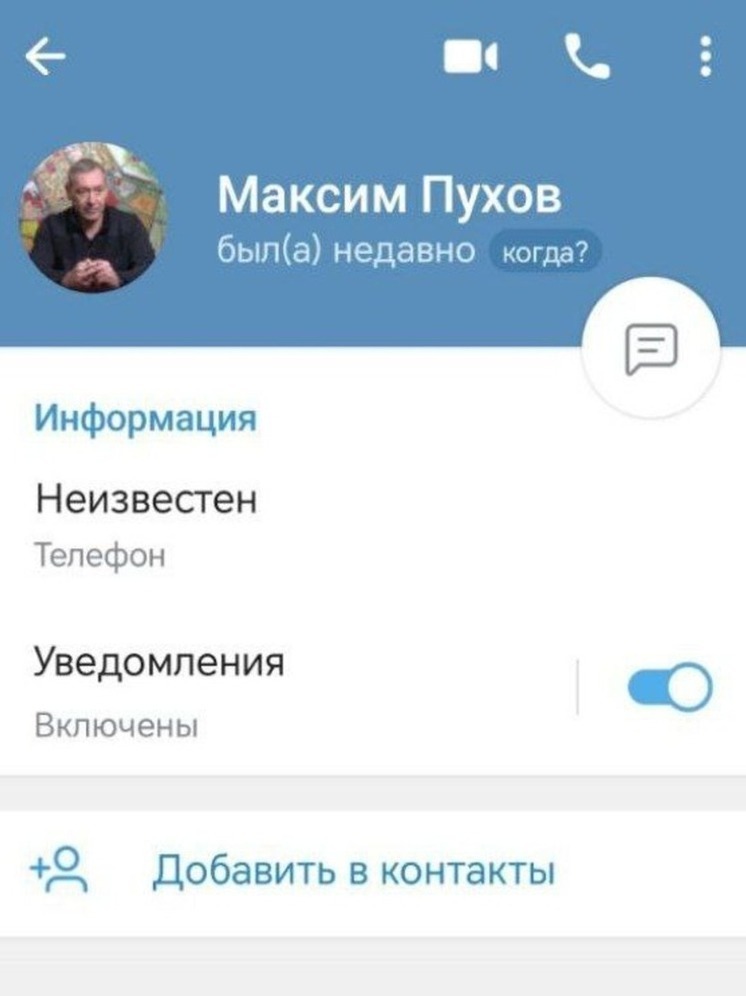Open the message chat button
The width and height of the screenshot is (746, 996).
click(x=651, y=347)
